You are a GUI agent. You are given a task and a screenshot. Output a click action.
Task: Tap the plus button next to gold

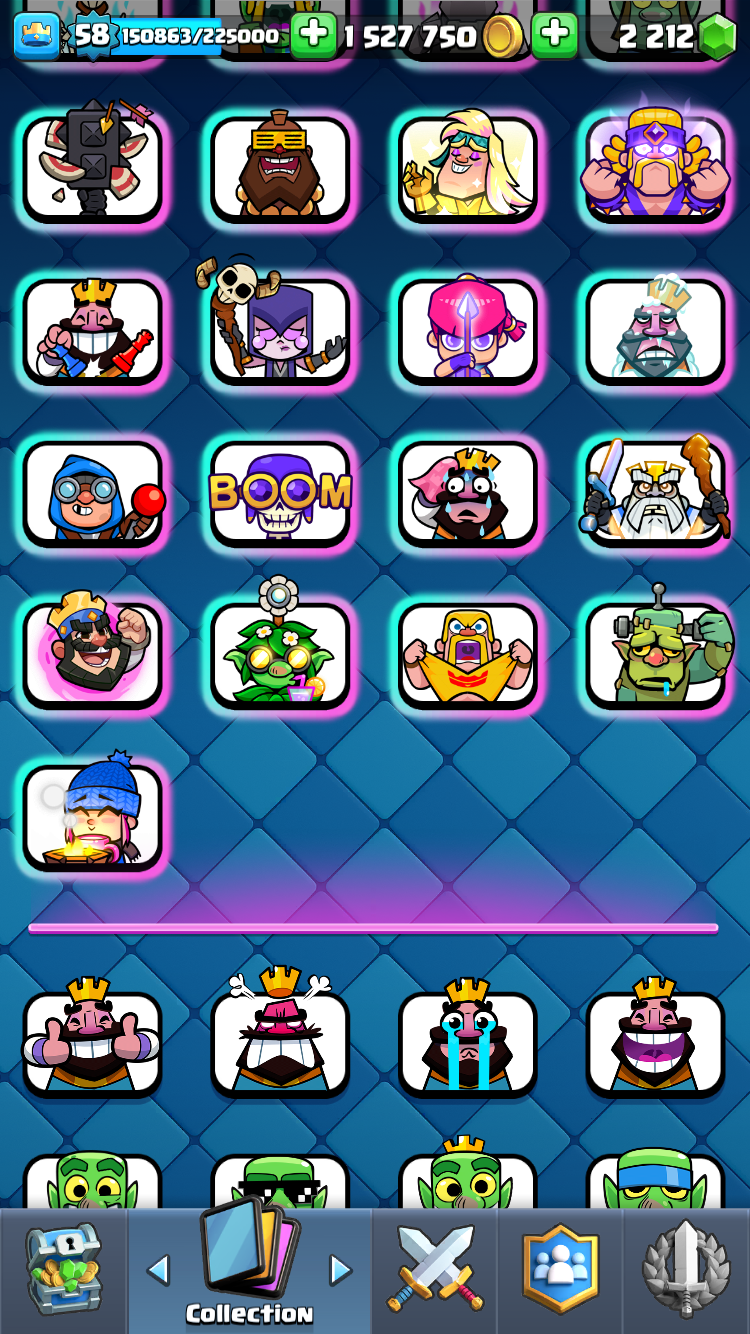click(x=313, y=36)
